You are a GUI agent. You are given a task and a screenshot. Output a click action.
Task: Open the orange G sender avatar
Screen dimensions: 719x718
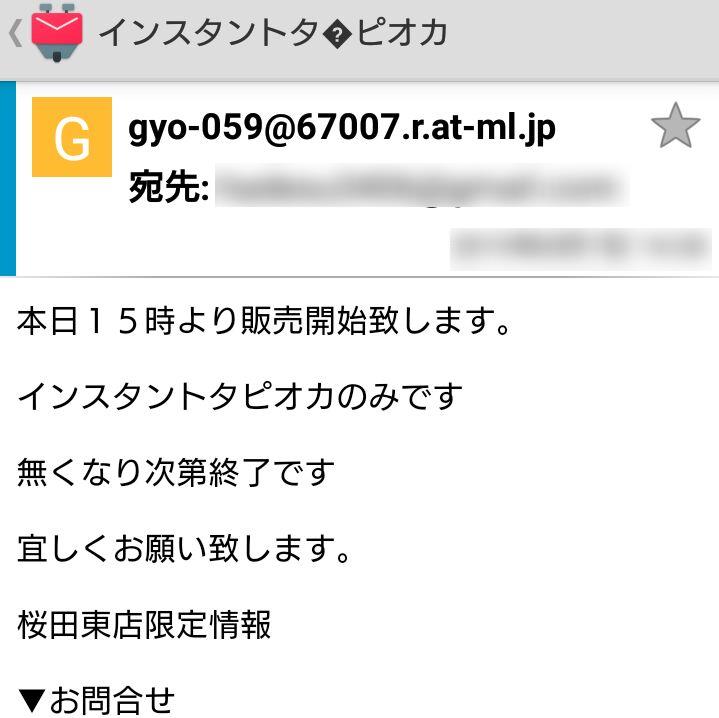tap(72, 137)
